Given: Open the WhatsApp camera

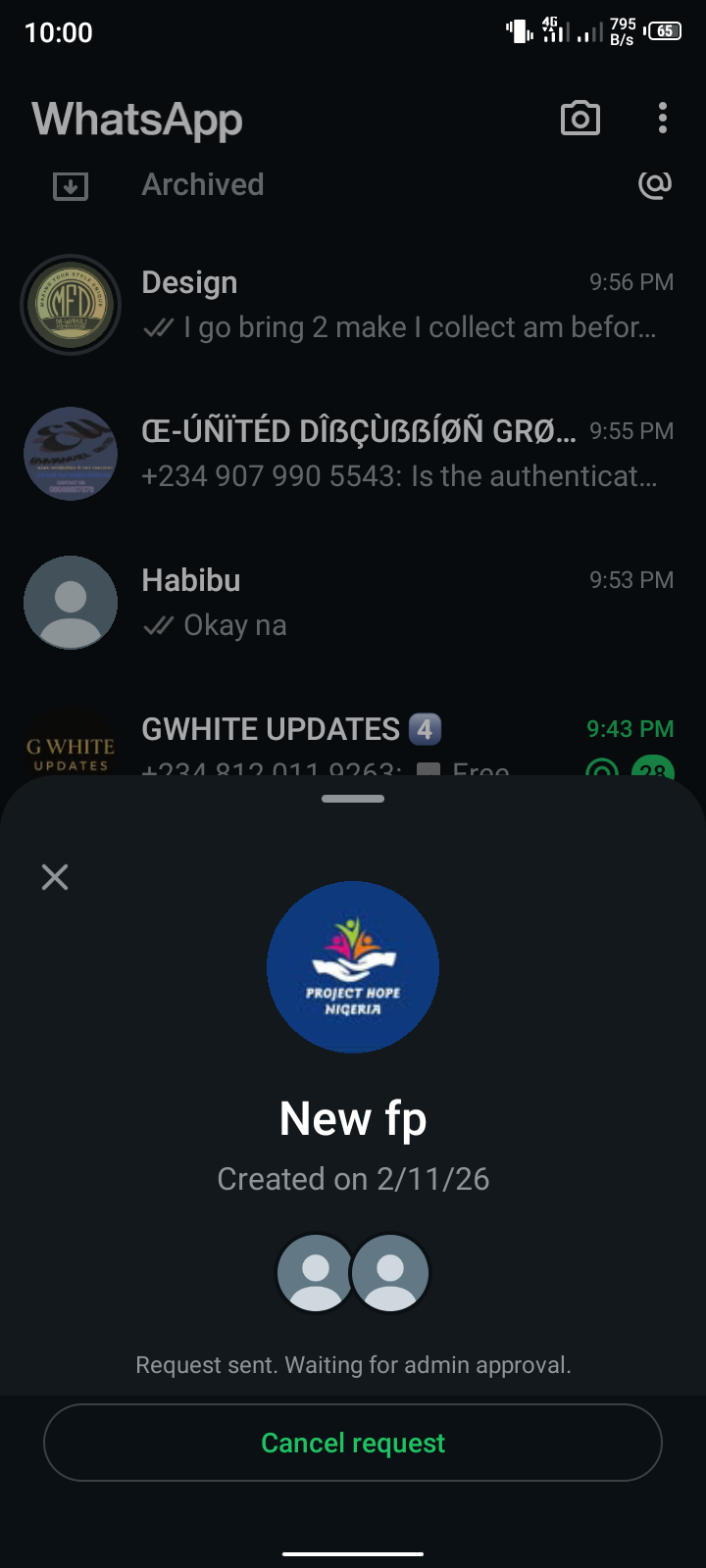Looking at the screenshot, I should point(580,119).
